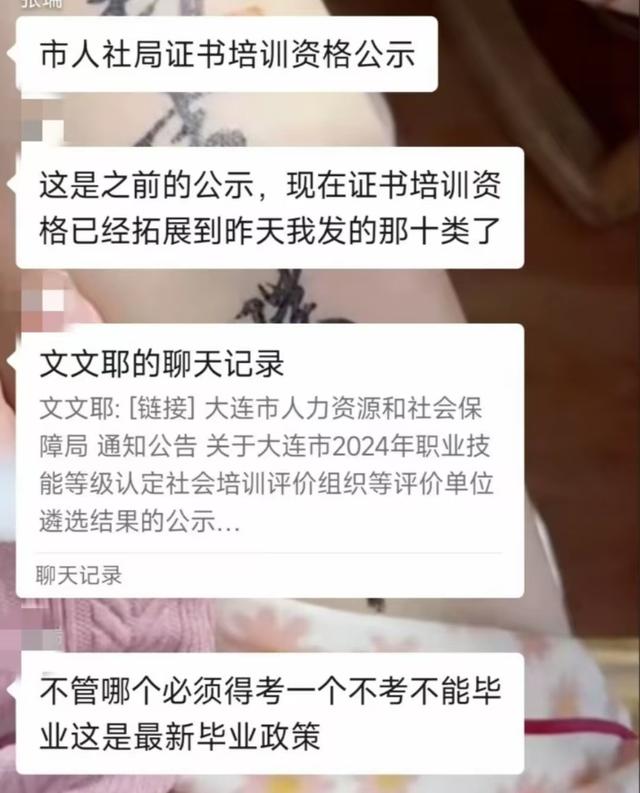Open 文文耶的聊天记录 chat history card
Screen dimensions: 640x793
click(x=268, y=460)
